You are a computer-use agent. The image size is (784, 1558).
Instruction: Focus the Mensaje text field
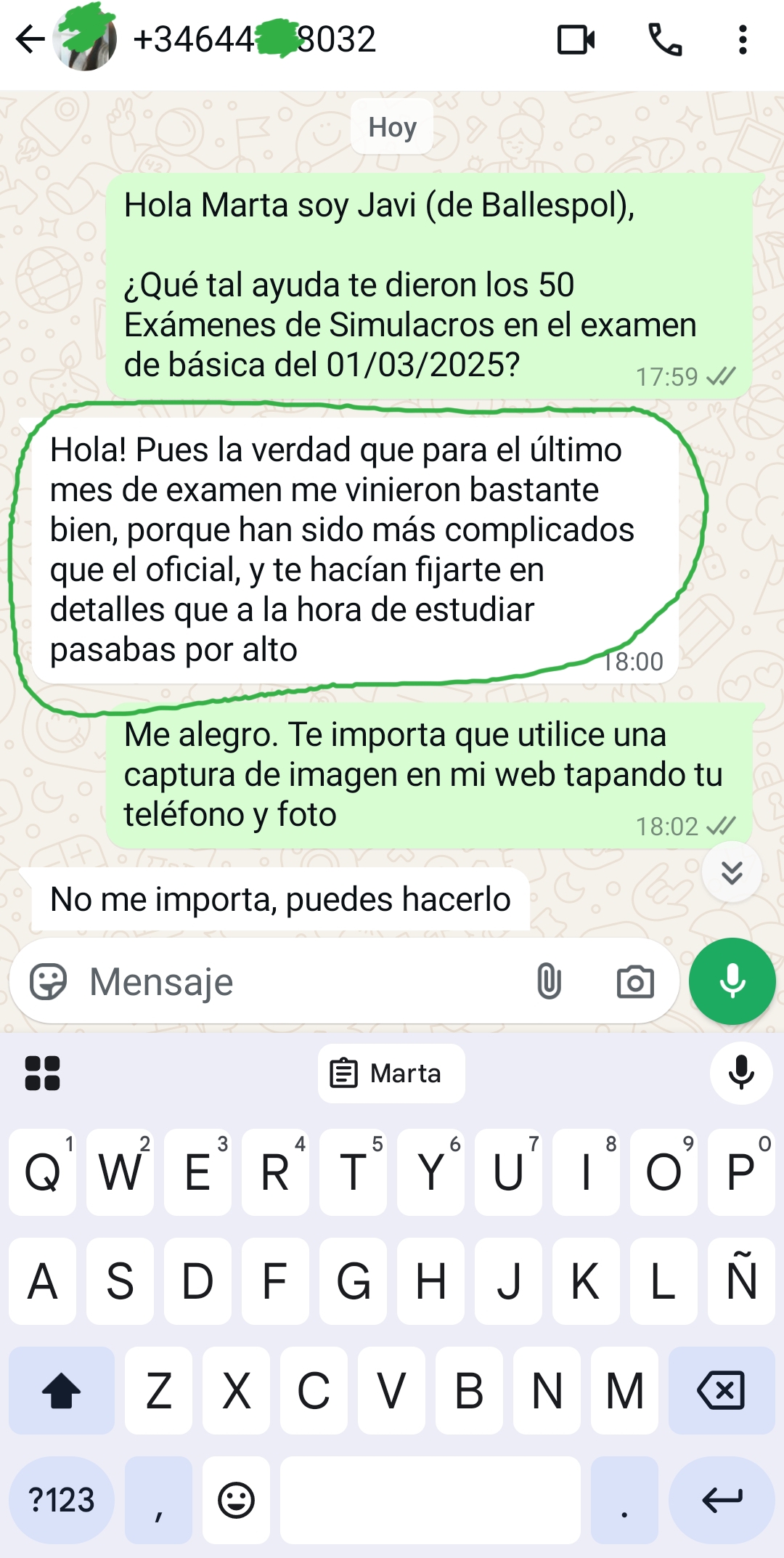tap(290, 982)
